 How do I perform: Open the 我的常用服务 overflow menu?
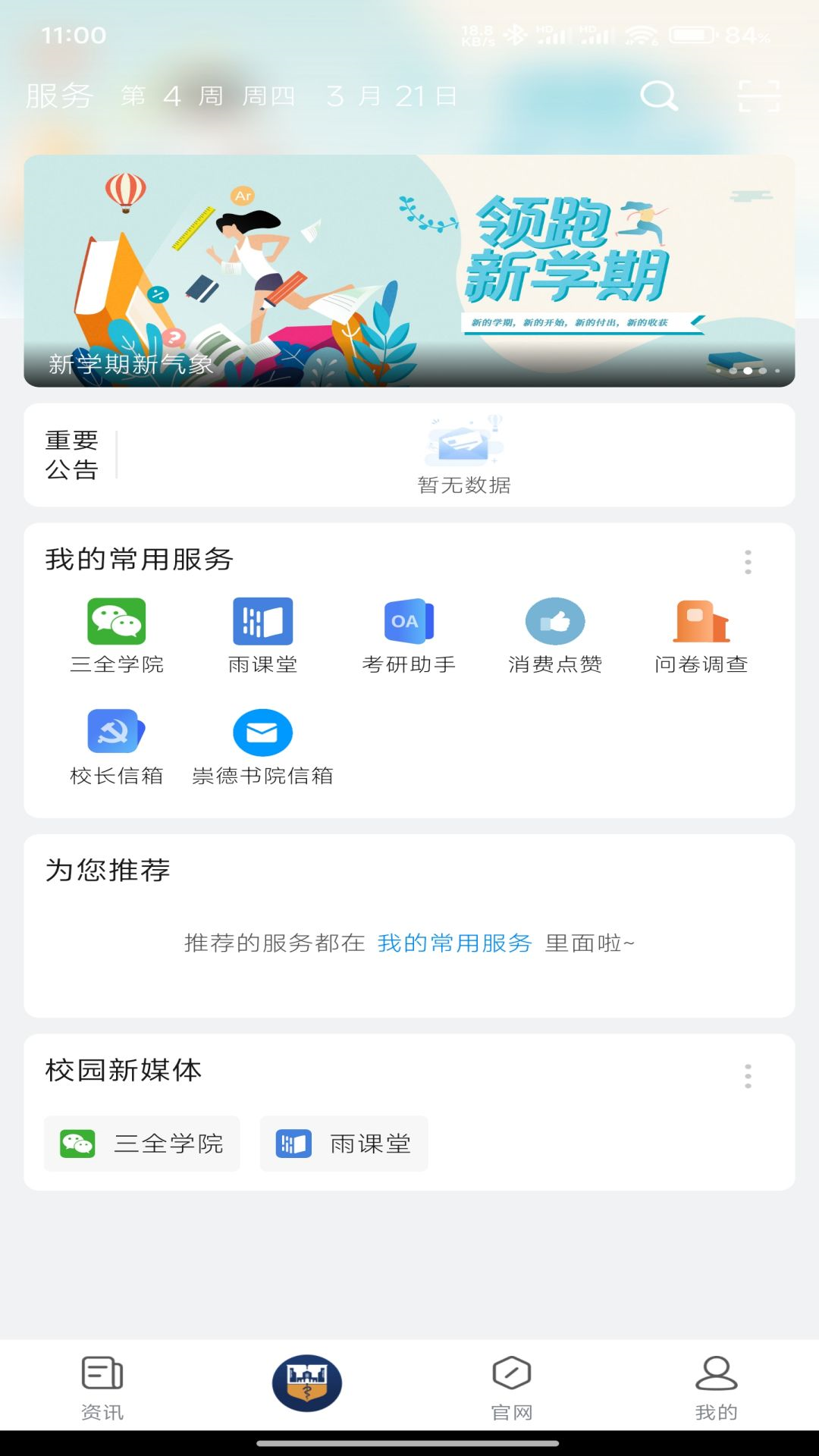749,561
